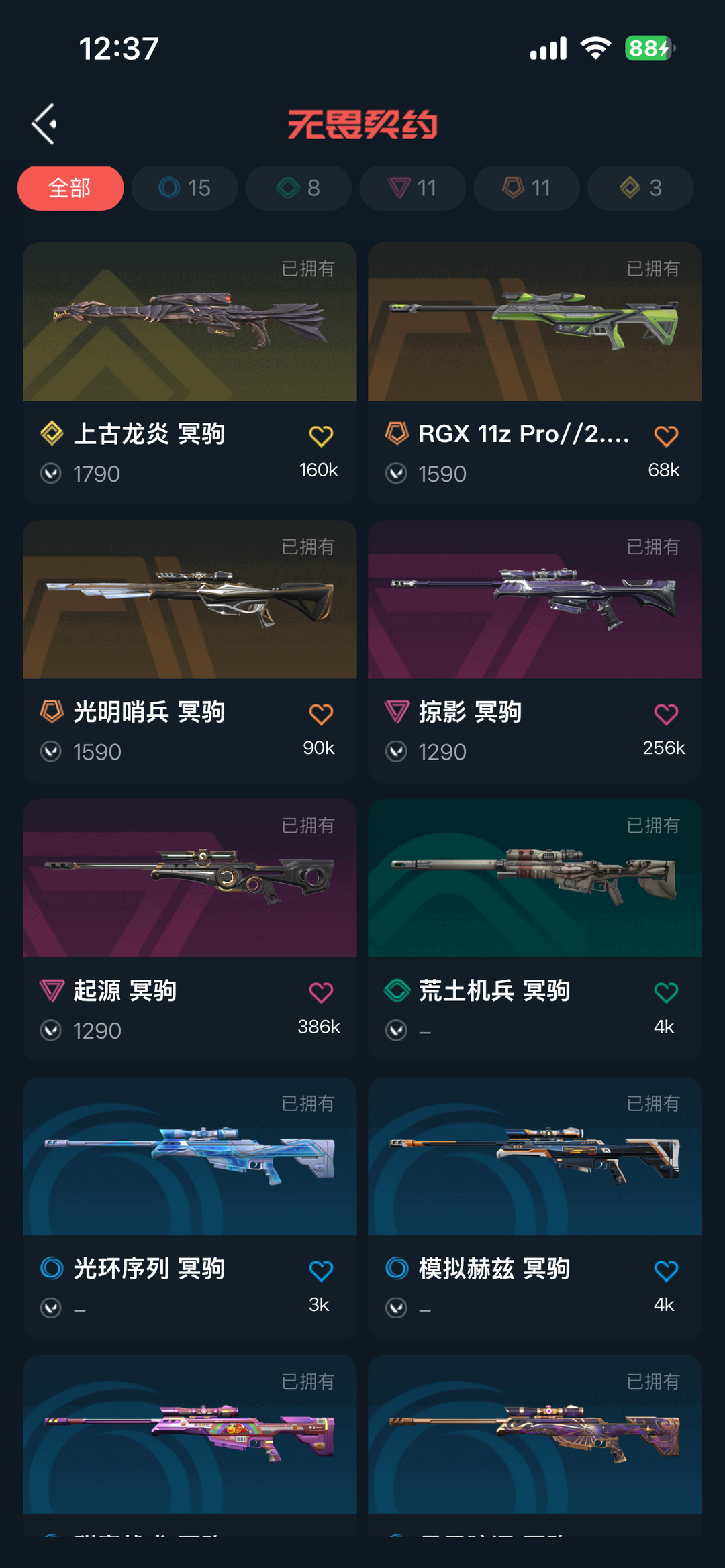
Task: Open the 上古龙炎 冥驹 skin card
Action: (x=189, y=322)
